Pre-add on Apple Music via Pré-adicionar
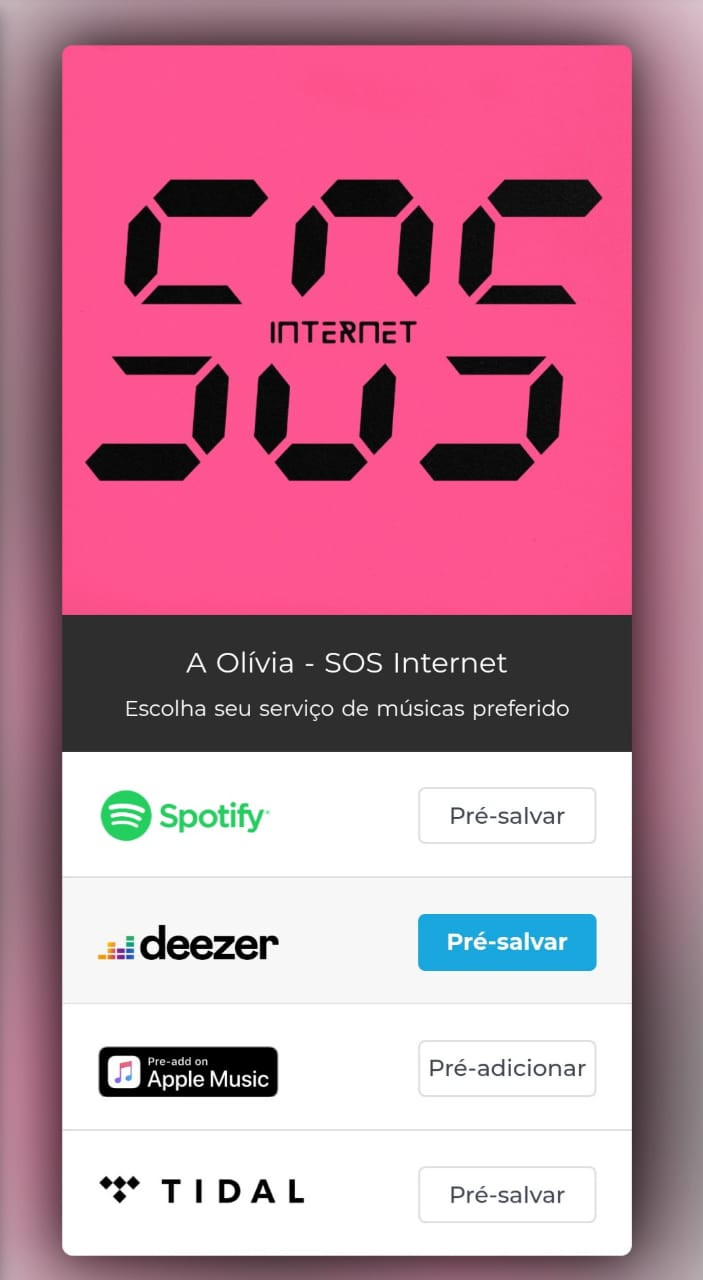Image resolution: width=703 pixels, height=1280 pixels. 507,1068
